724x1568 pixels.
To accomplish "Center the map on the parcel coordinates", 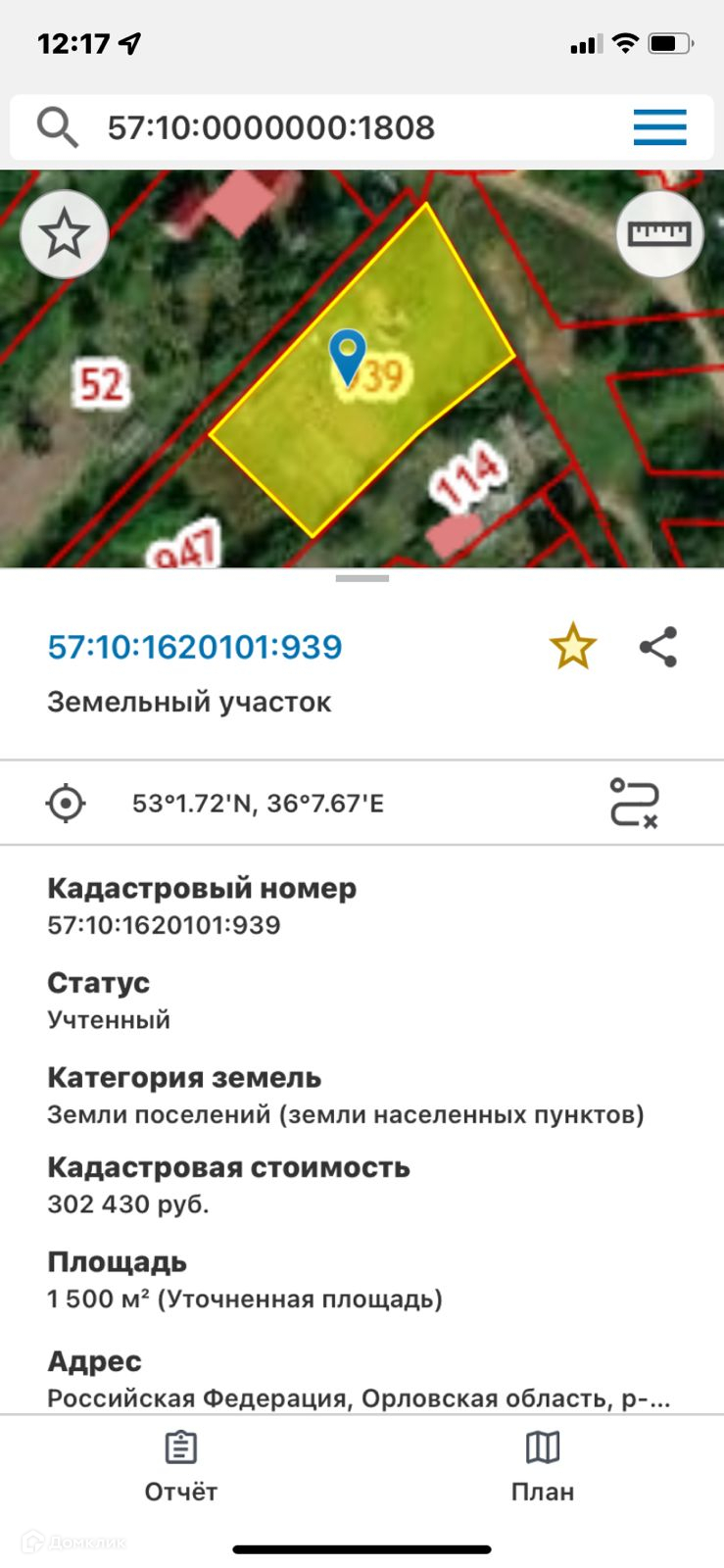I will tap(66, 804).
